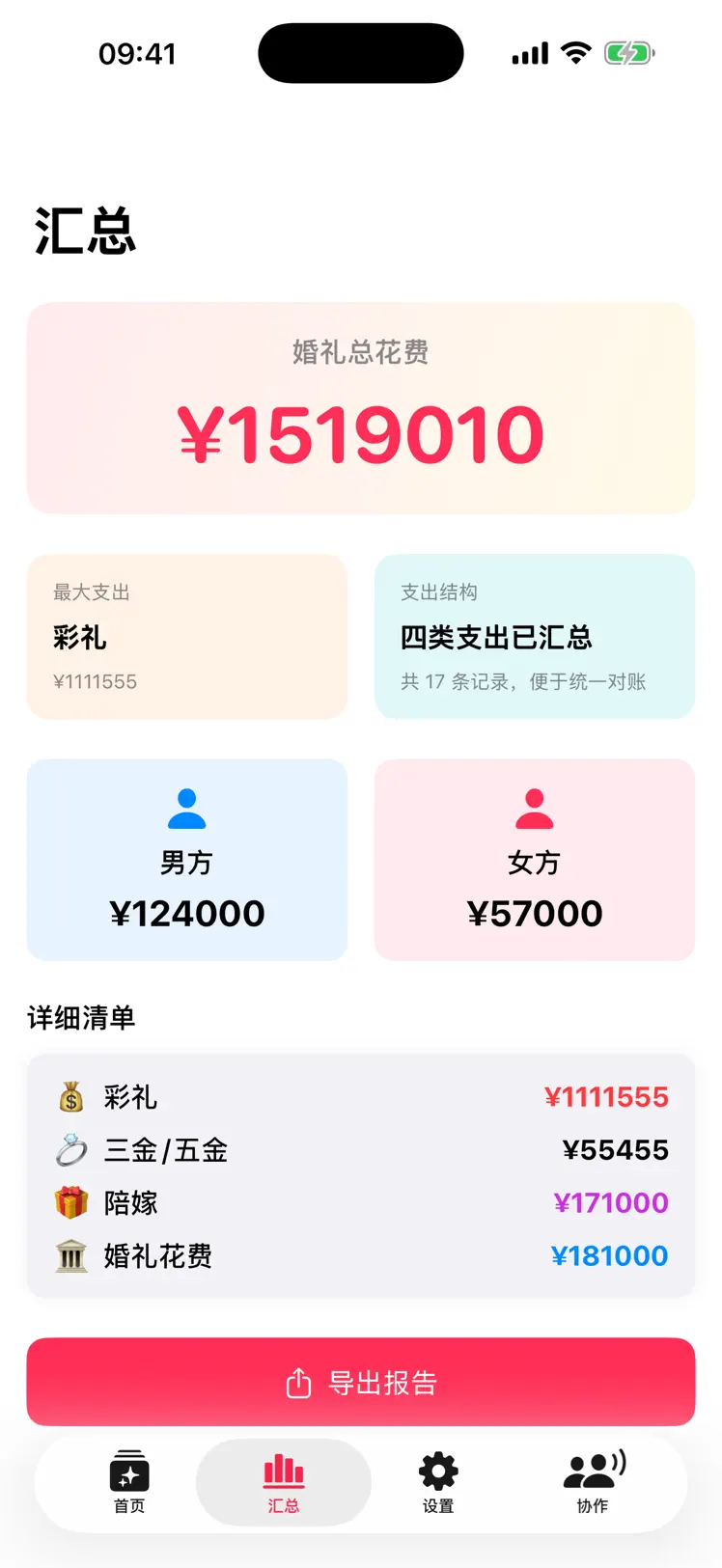722x1568 pixels.
Task: Tap the 婚礼总花费 total amount card
Action: coord(361,409)
